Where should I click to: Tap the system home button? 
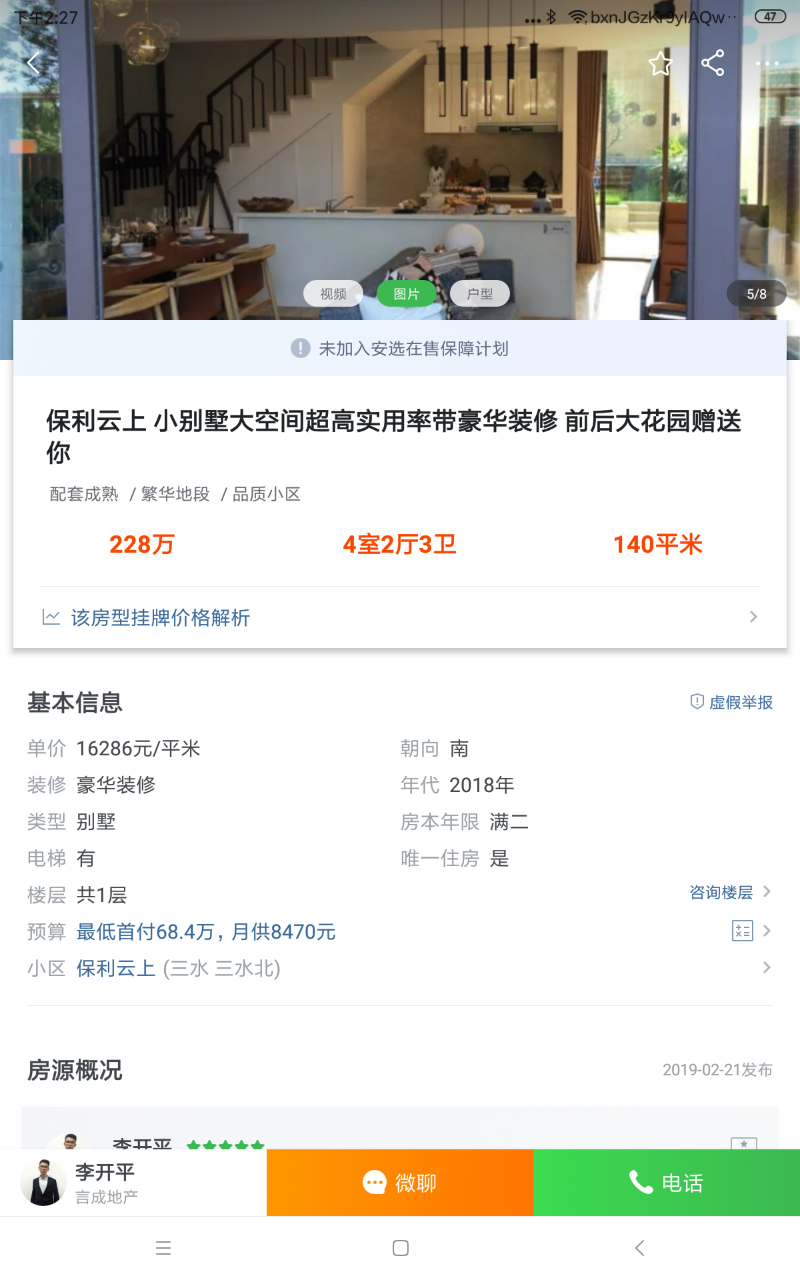(x=400, y=1248)
